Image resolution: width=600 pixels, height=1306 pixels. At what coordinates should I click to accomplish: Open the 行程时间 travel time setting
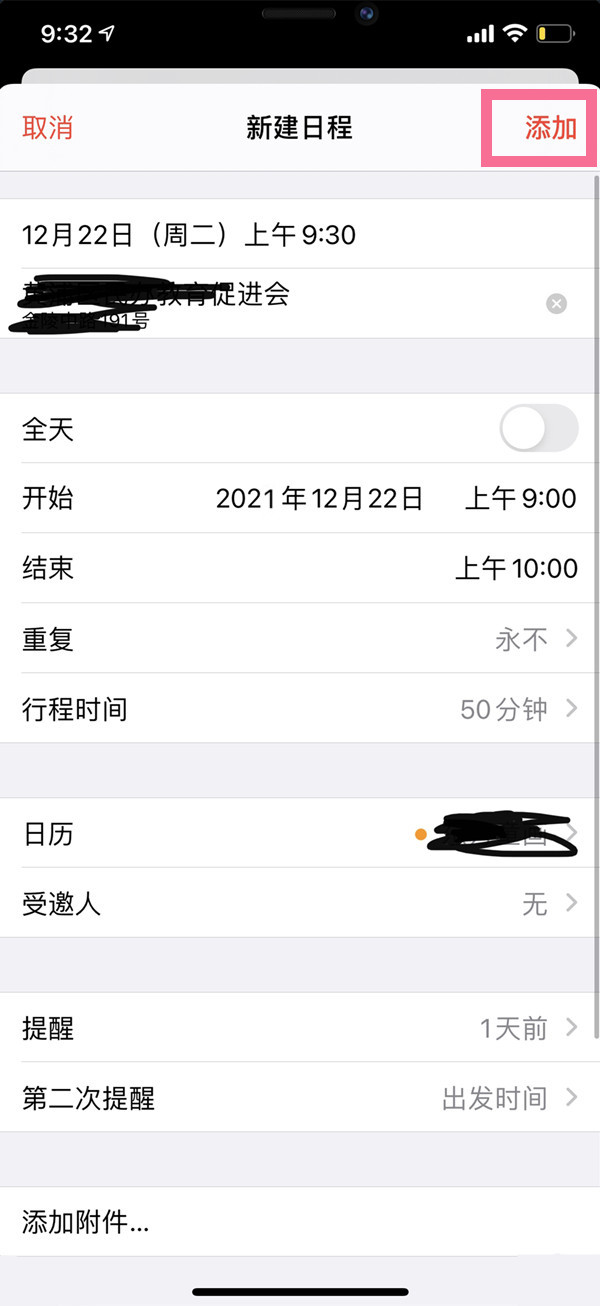300,710
